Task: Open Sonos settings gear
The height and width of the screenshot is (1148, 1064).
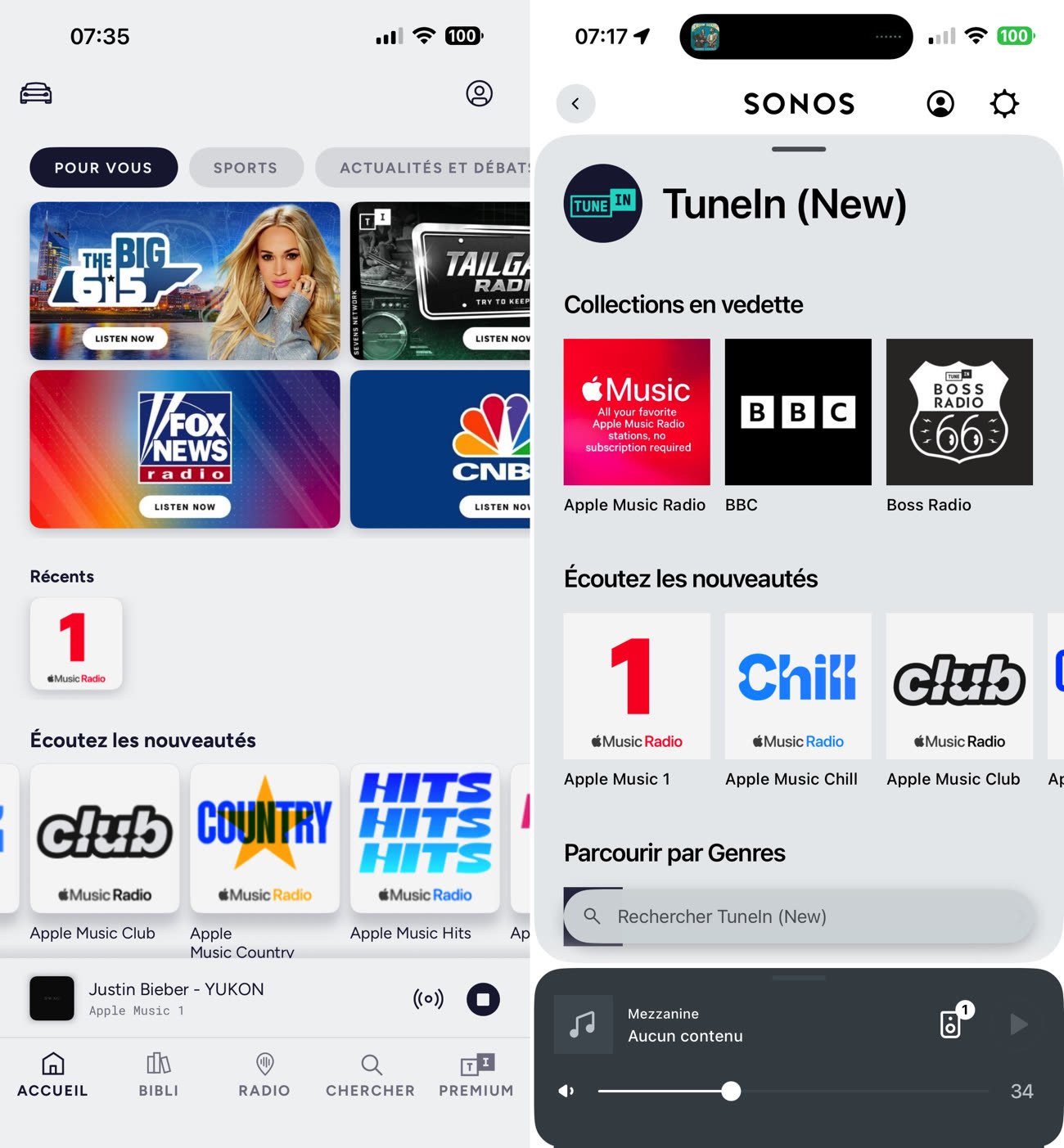Action: tap(1004, 104)
